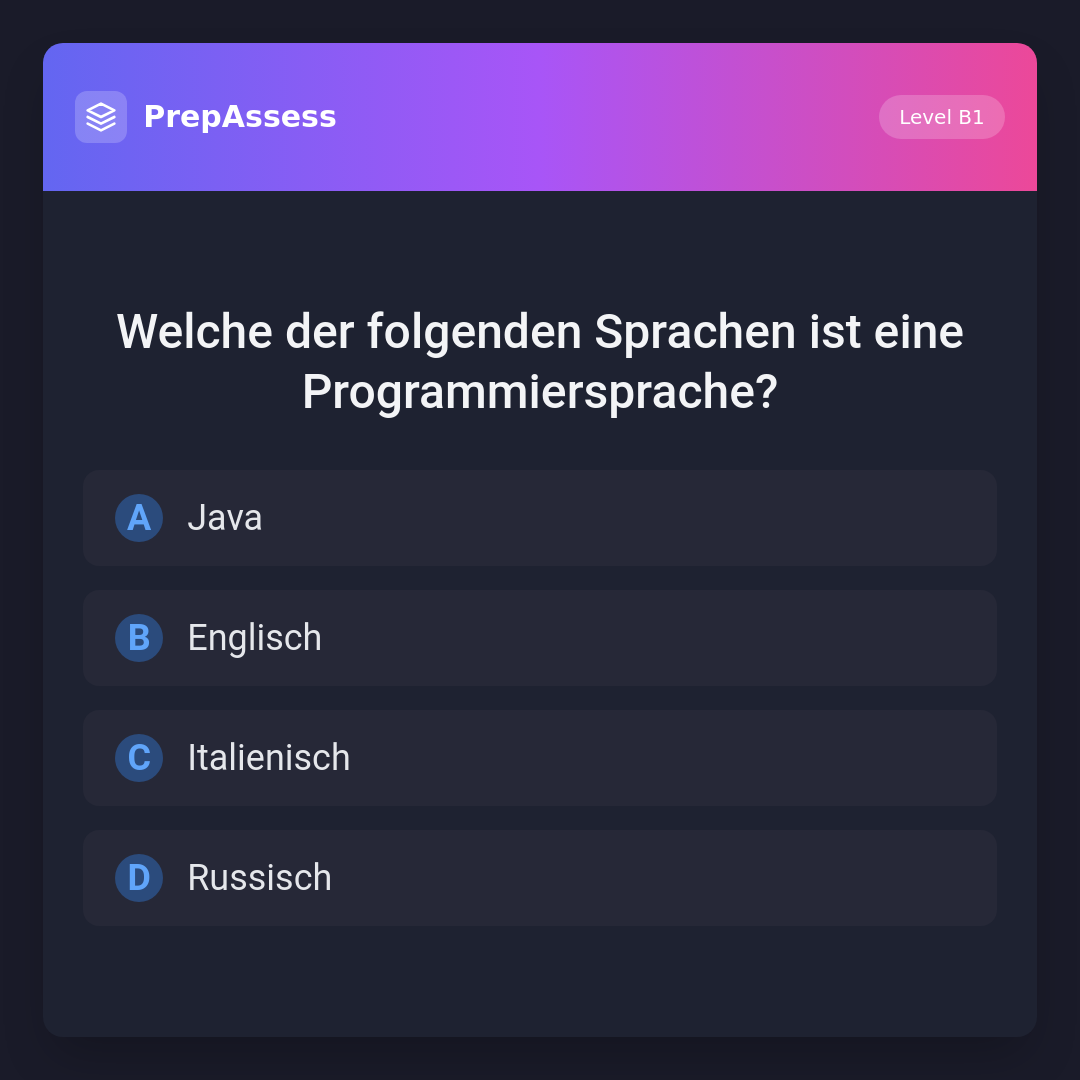Choose answer B Englisch
Screen dimensions: 1080x1080
click(540, 638)
